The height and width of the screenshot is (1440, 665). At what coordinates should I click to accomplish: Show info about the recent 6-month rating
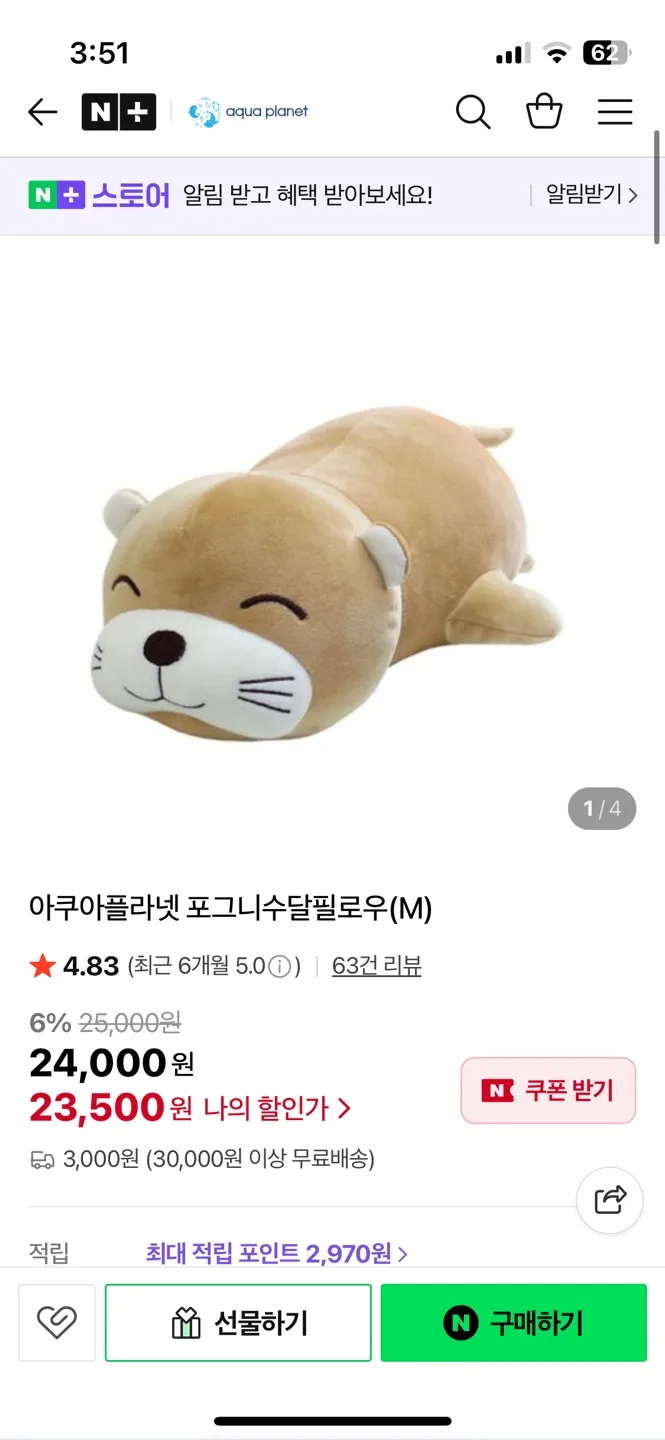pyautogui.click(x=281, y=967)
